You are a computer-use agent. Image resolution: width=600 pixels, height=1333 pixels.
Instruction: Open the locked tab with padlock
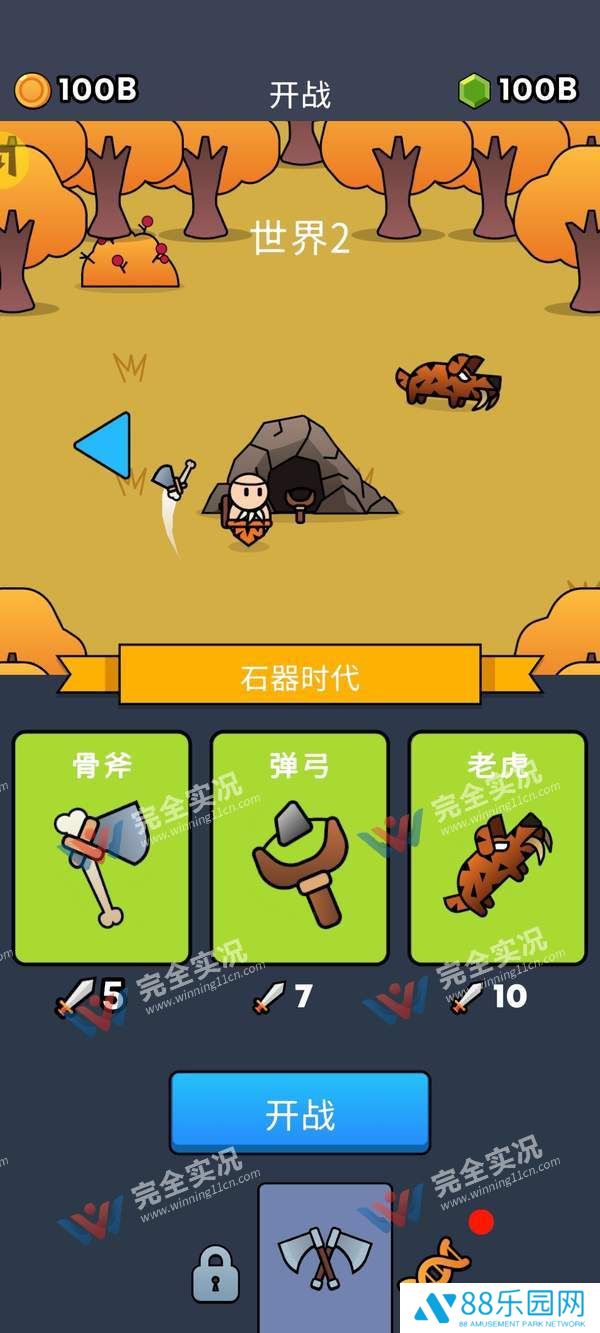(x=216, y=1272)
